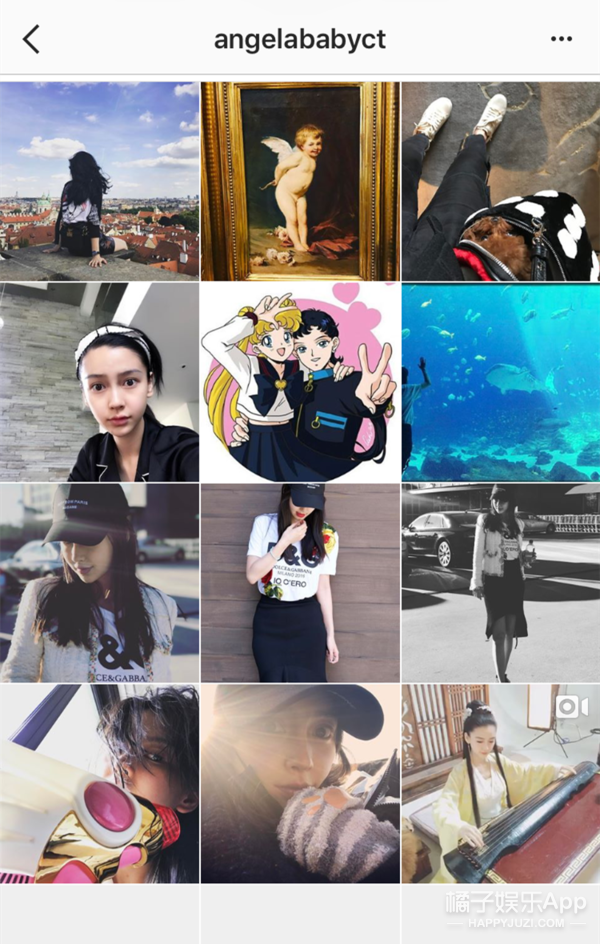Image resolution: width=600 pixels, height=944 pixels.
Task: Open the black-and-white street photo
Action: 500,583
